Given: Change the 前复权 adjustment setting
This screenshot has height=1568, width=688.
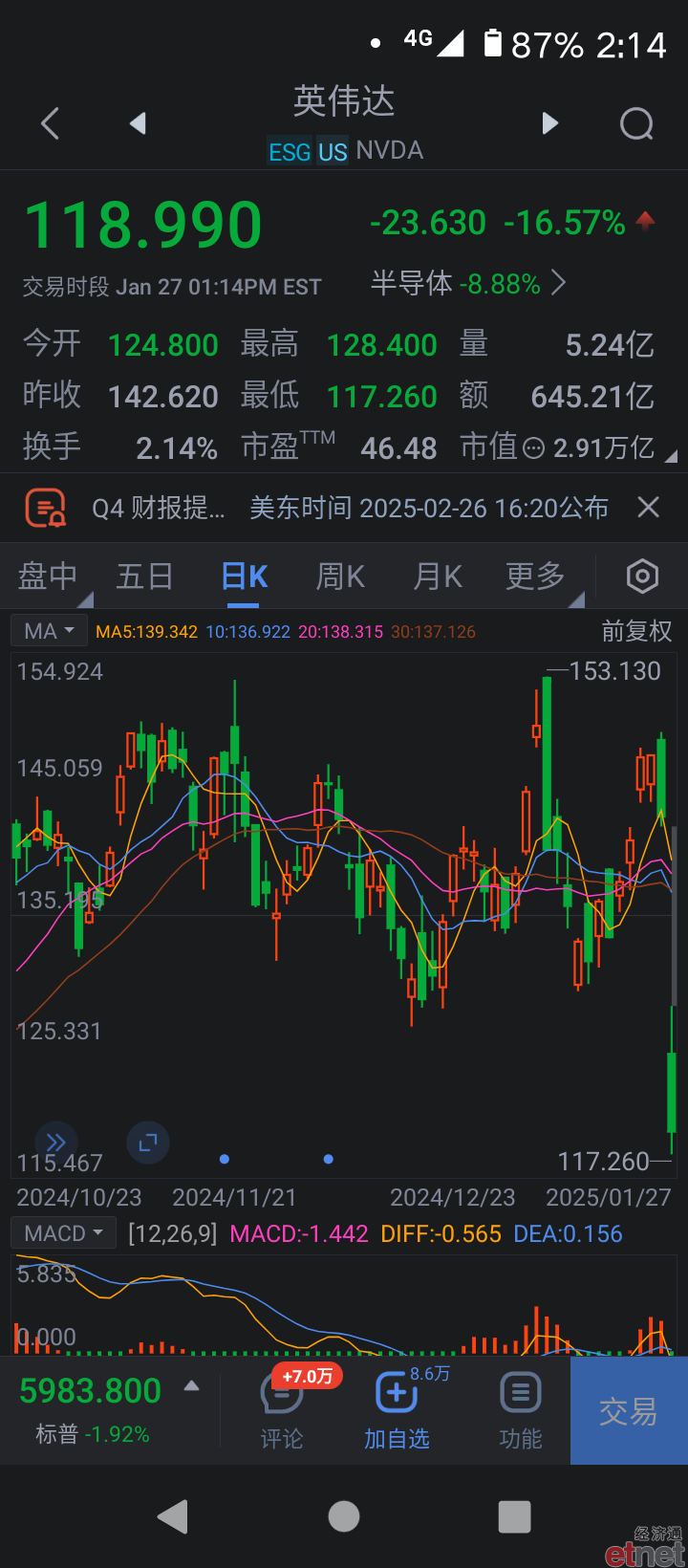Looking at the screenshot, I should pos(636,631).
